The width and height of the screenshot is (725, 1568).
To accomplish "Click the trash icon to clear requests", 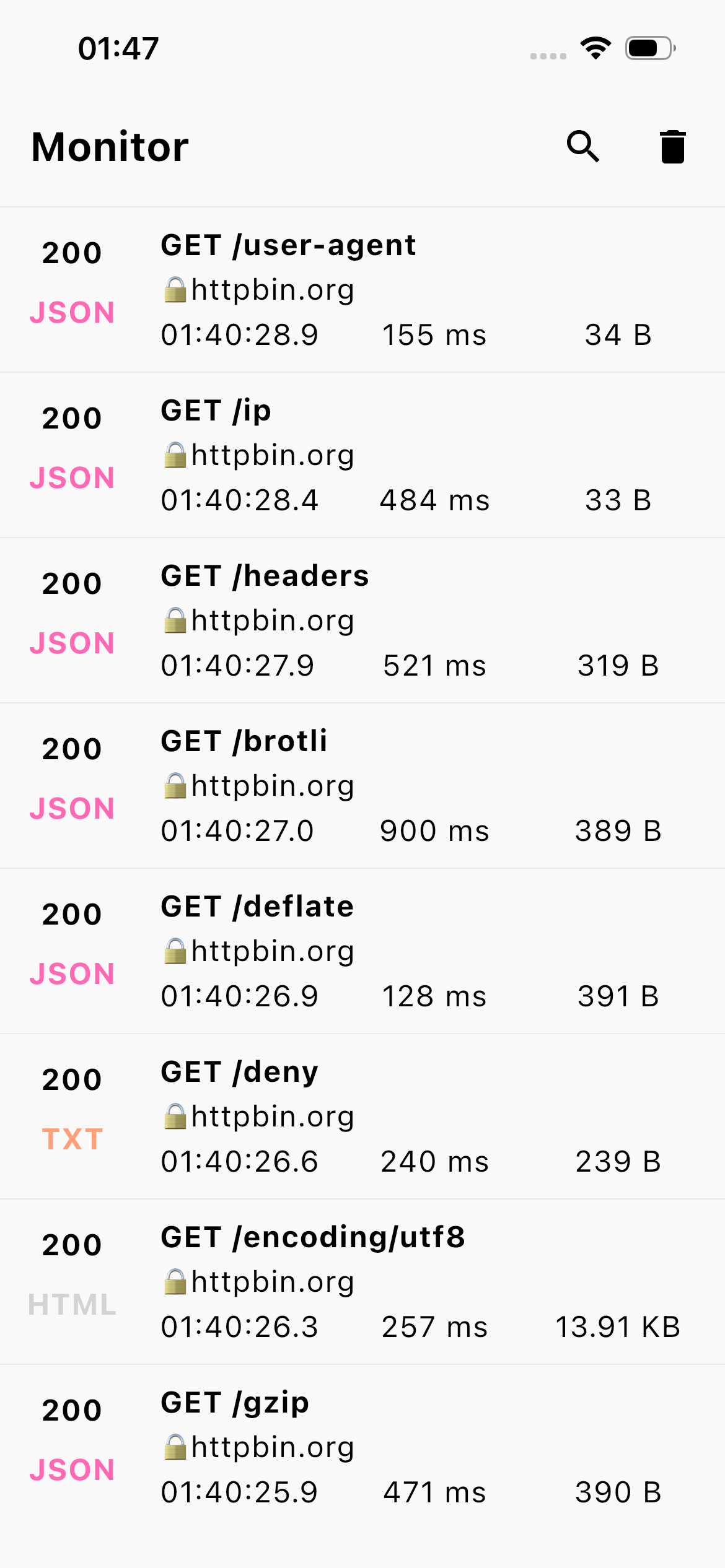I will coord(672,147).
